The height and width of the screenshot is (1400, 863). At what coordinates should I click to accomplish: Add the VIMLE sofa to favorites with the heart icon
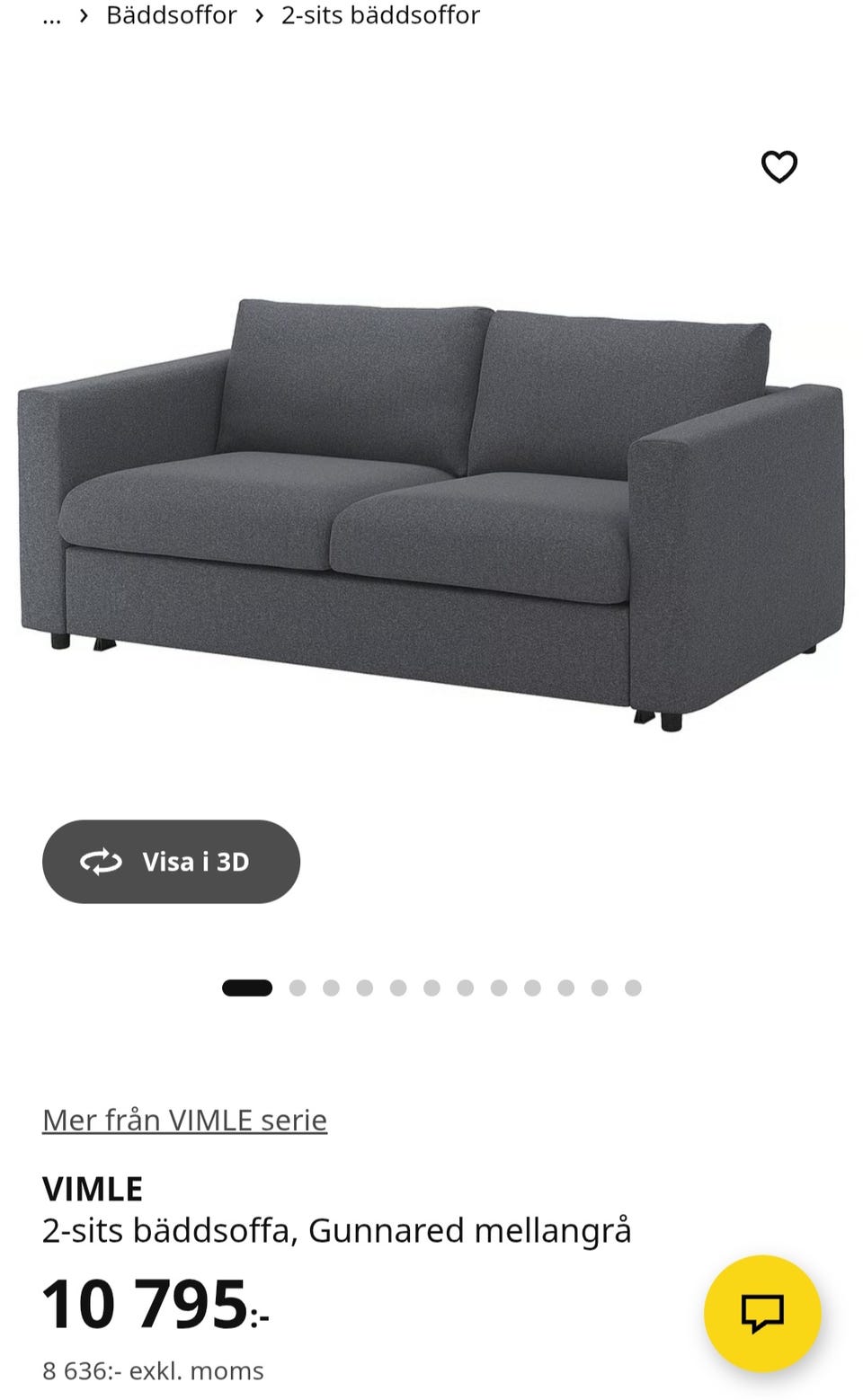[778, 166]
